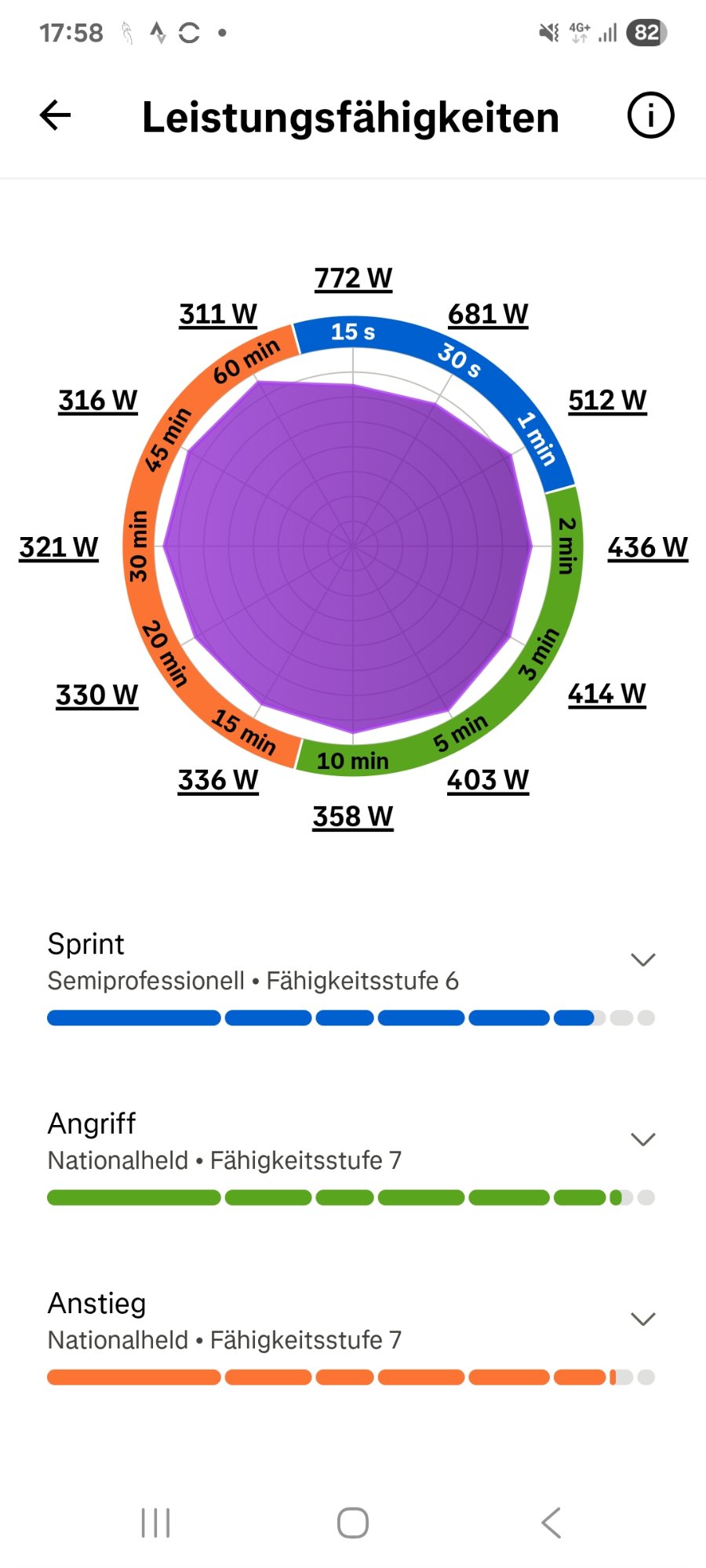
Task: Go back from Leistungsfähigkeiten screen
Action: 56,116
